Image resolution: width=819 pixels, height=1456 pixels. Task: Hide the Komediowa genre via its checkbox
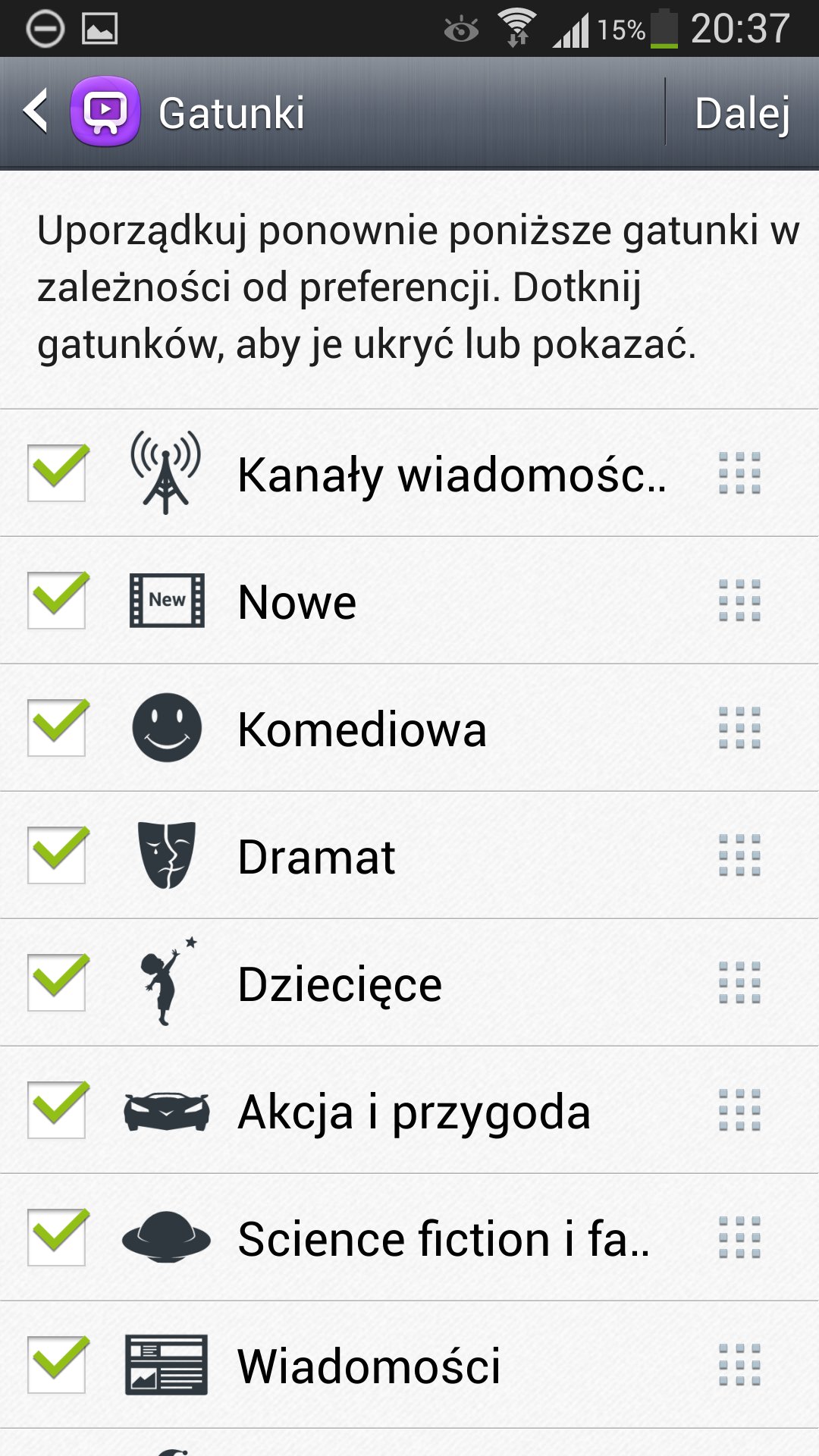(x=57, y=728)
